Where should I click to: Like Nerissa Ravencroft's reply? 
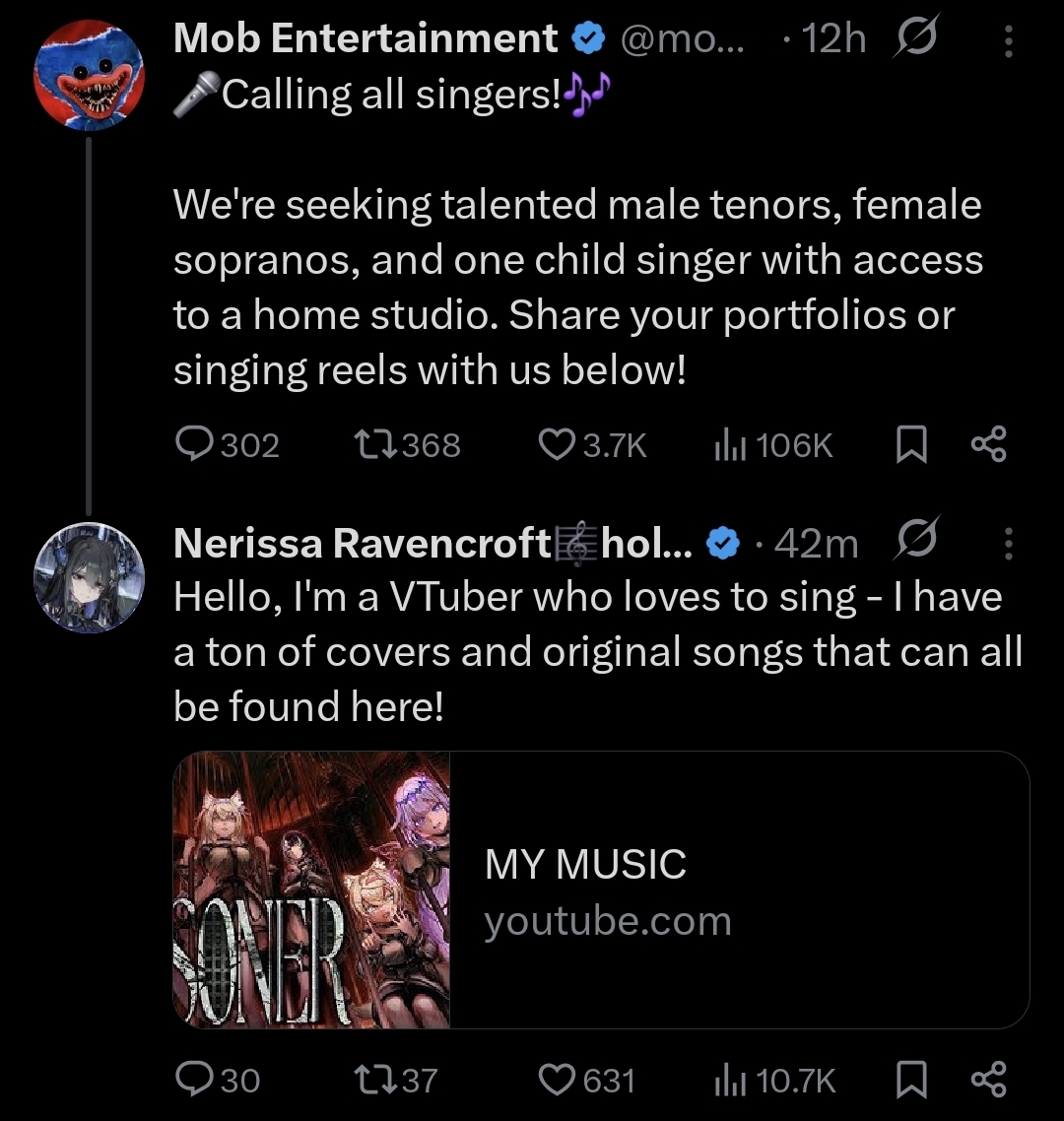click(556, 1081)
